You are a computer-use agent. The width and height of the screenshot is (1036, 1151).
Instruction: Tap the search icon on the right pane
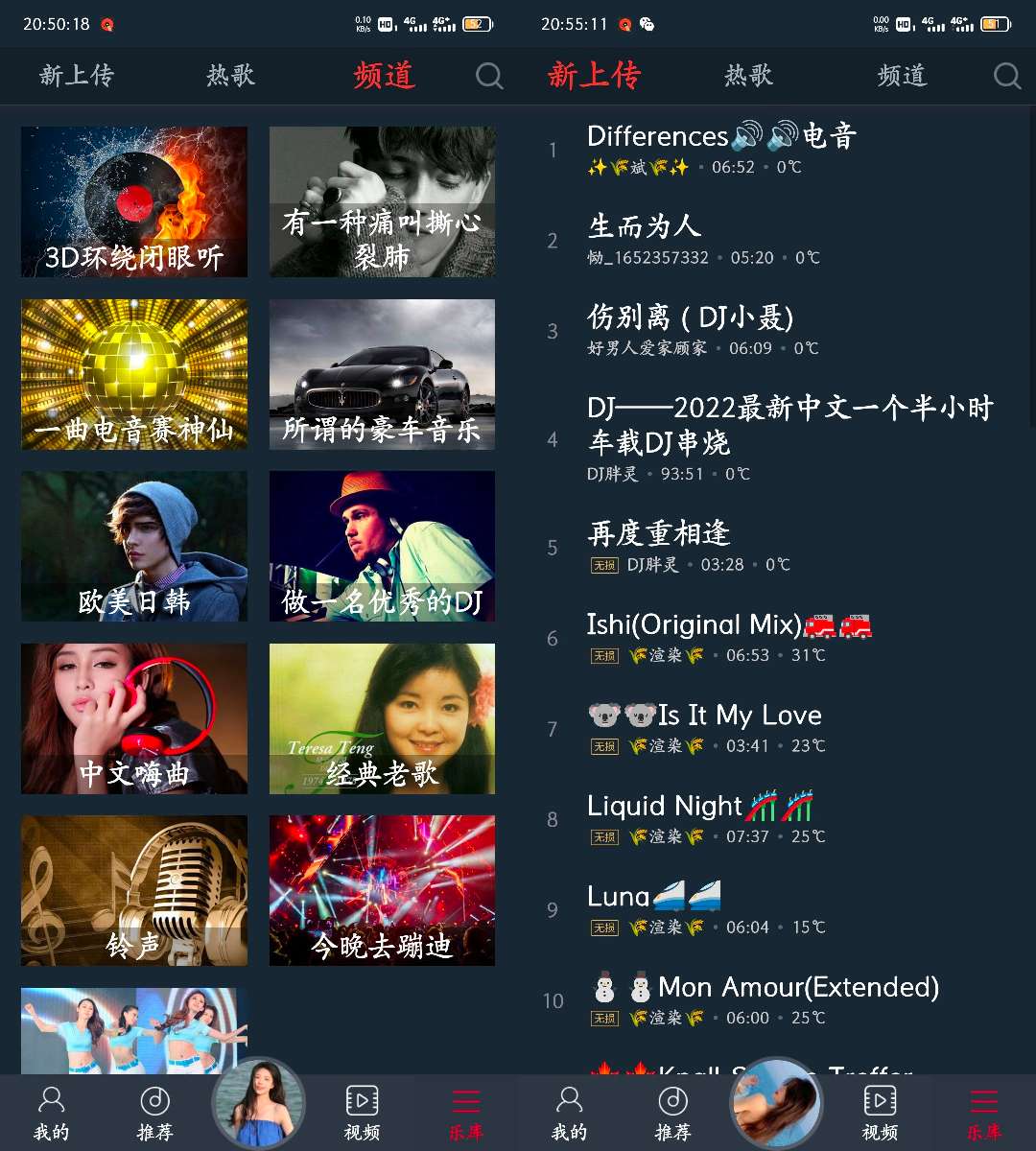(1007, 77)
